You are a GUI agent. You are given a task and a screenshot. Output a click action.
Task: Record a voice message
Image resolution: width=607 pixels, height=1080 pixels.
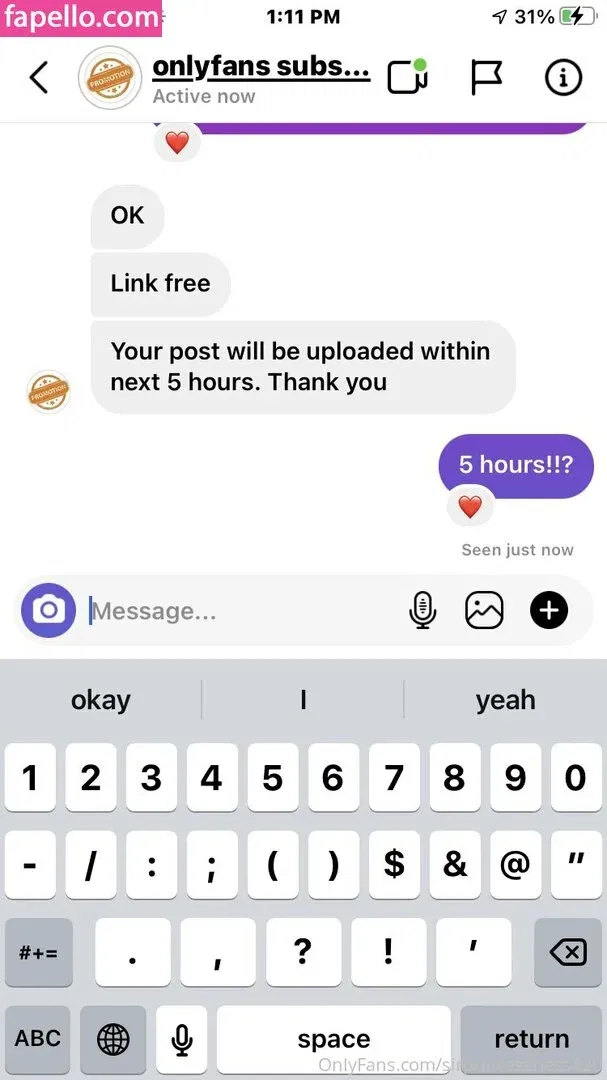[x=422, y=610]
